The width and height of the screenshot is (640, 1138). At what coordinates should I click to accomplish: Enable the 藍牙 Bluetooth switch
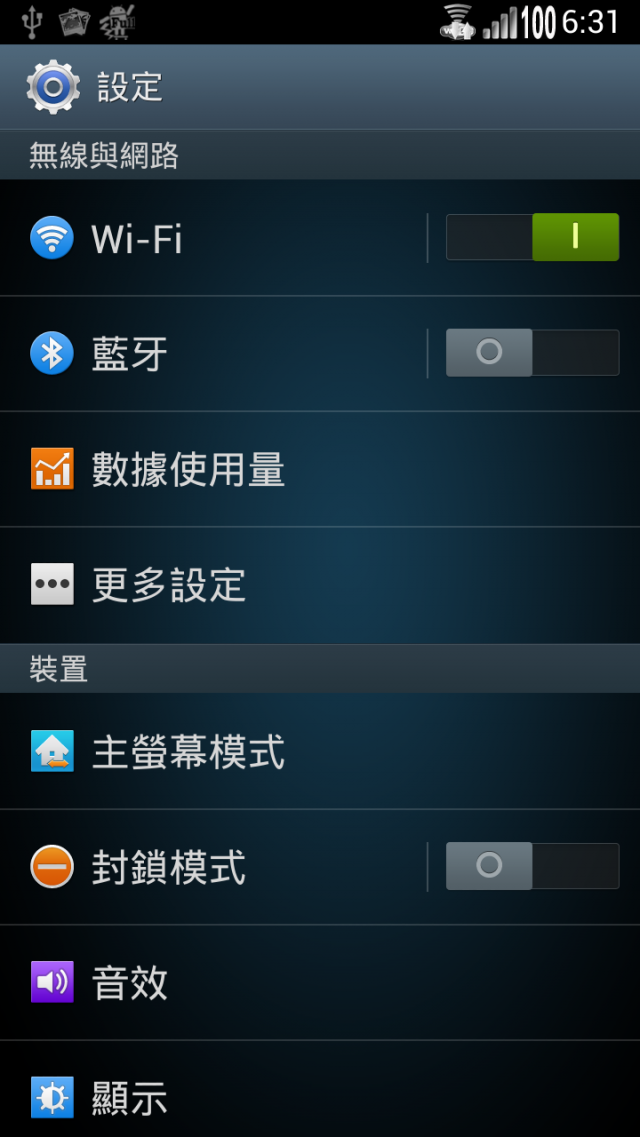532,354
